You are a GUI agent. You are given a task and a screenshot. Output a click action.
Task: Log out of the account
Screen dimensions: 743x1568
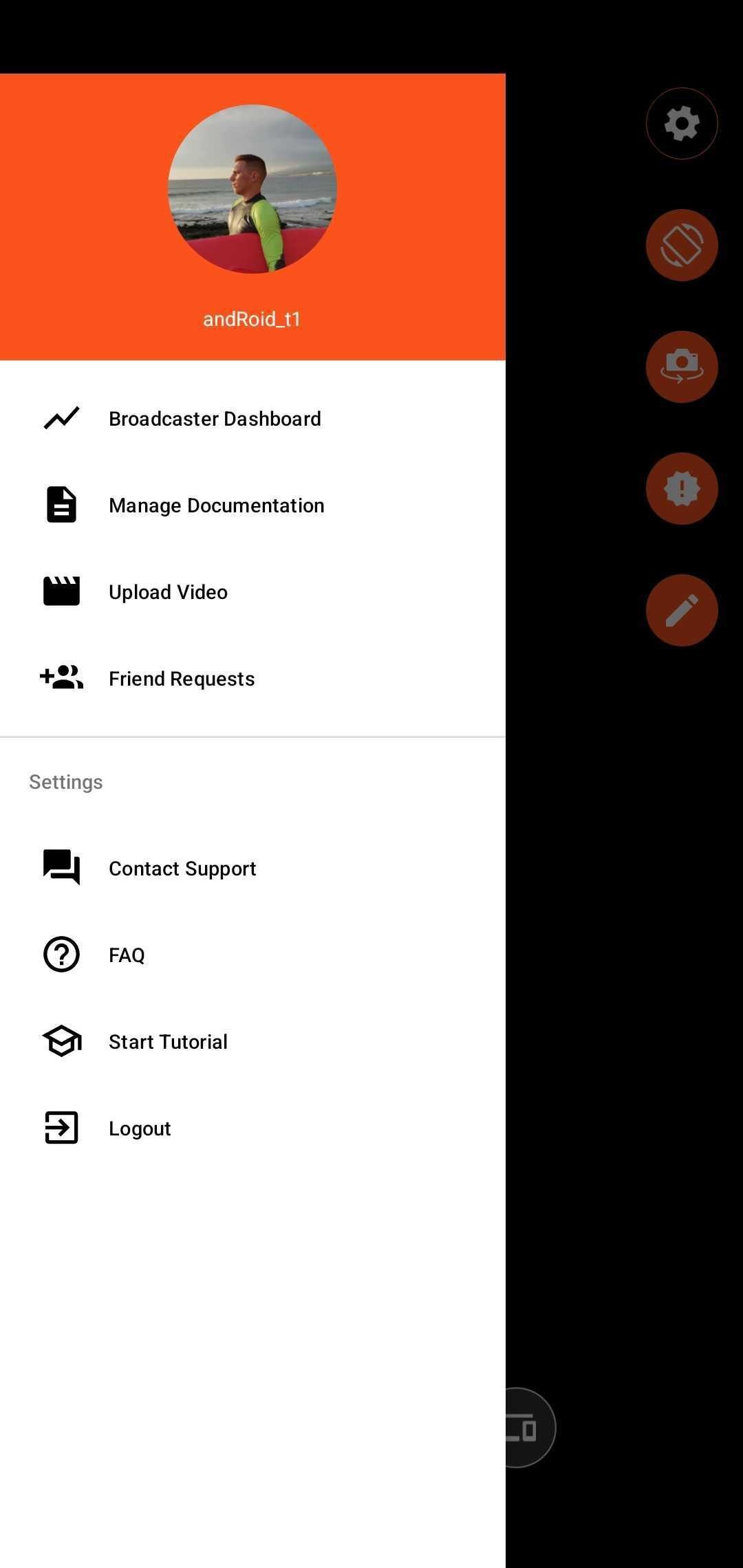tap(140, 1129)
